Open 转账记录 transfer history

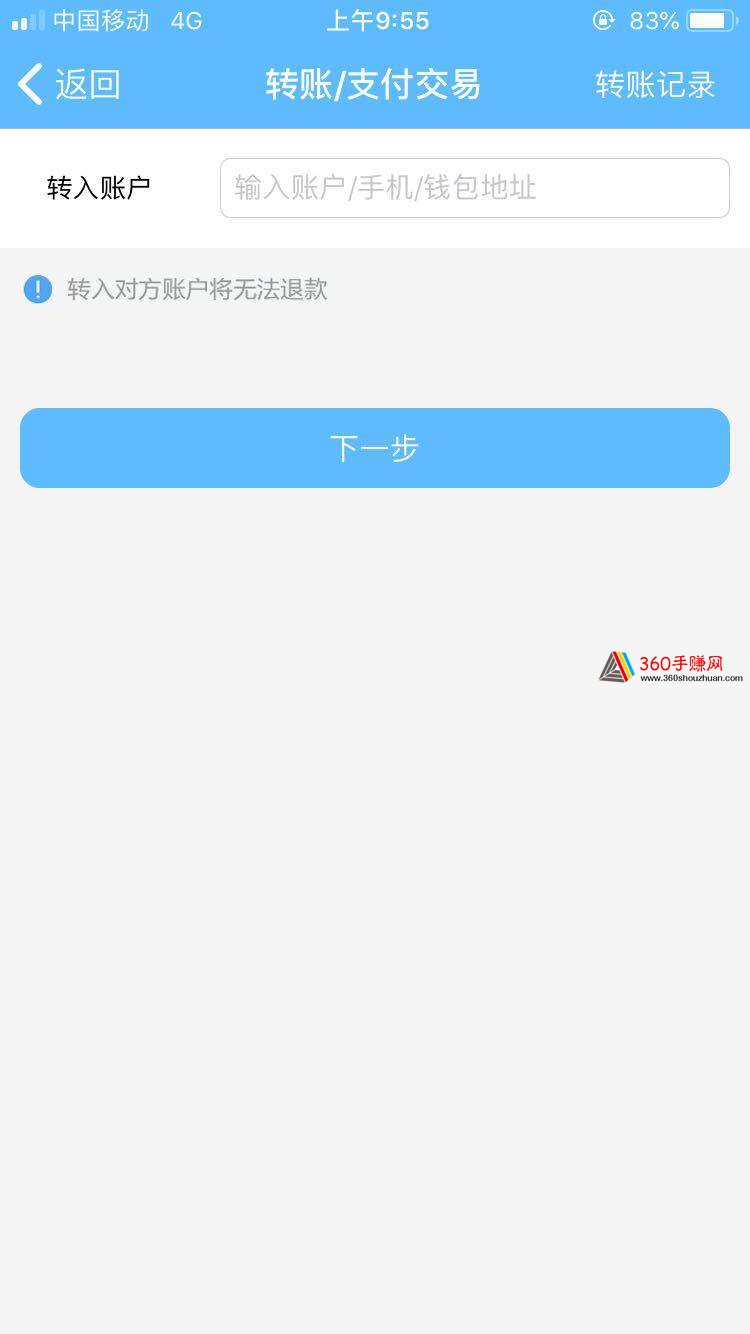[655, 85]
